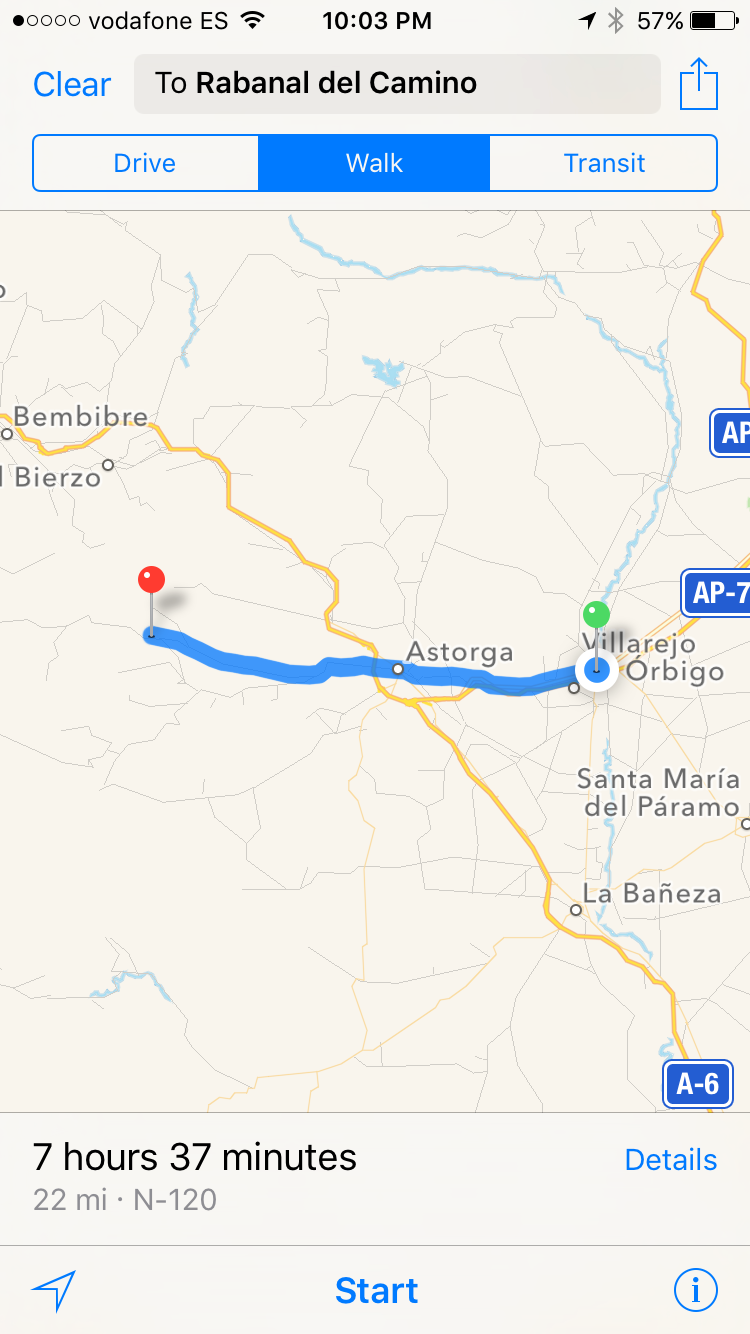The image size is (750, 1334).
Task: Edit the destination field Rabanal del Camino
Action: [x=397, y=84]
